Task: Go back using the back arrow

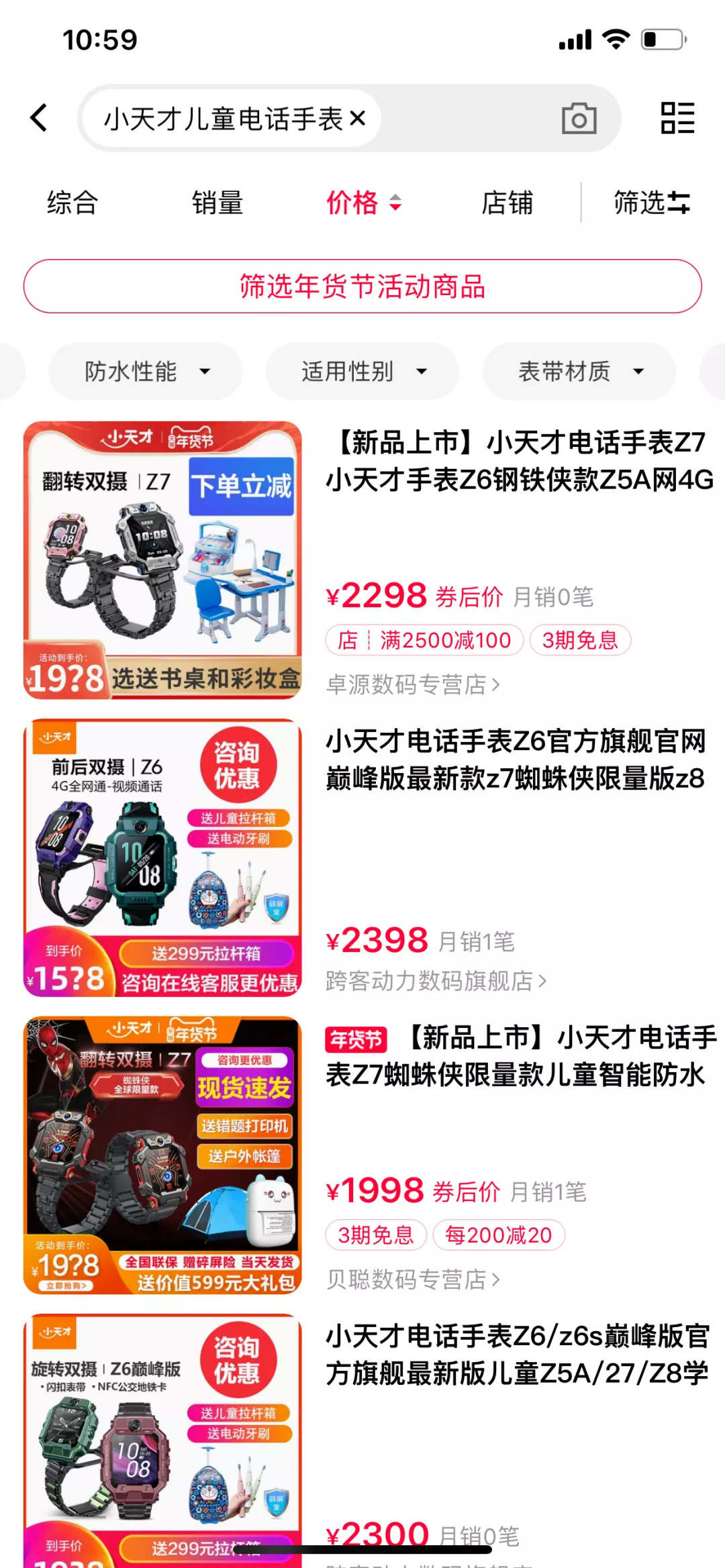Action: click(40, 118)
